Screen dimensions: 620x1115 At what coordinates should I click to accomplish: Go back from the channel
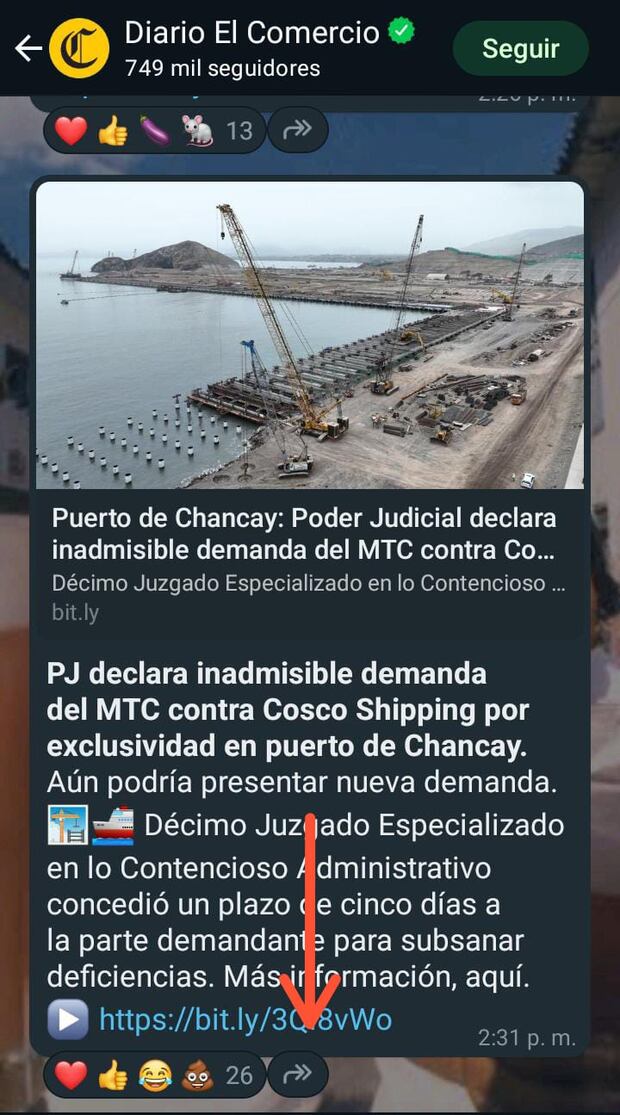[x=27, y=49]
